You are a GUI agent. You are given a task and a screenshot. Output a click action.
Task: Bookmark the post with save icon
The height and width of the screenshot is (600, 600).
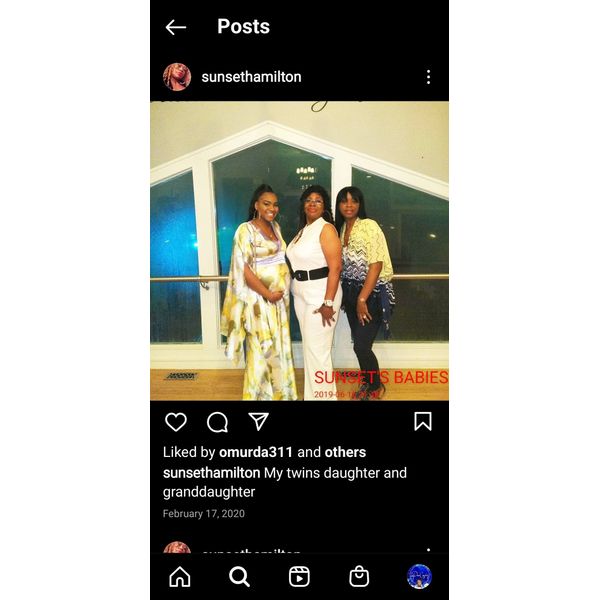click(x=423, y=421)
